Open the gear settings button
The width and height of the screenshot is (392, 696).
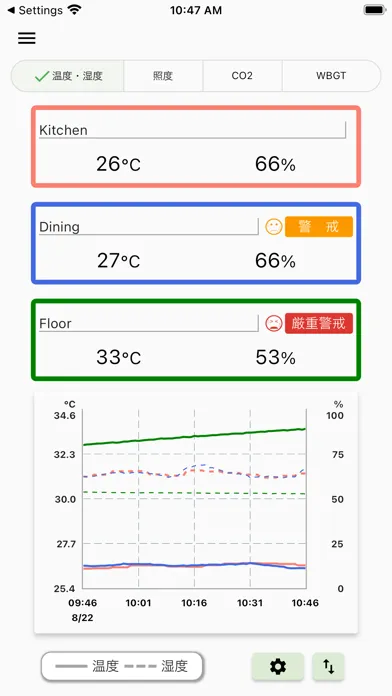[278, 666]
